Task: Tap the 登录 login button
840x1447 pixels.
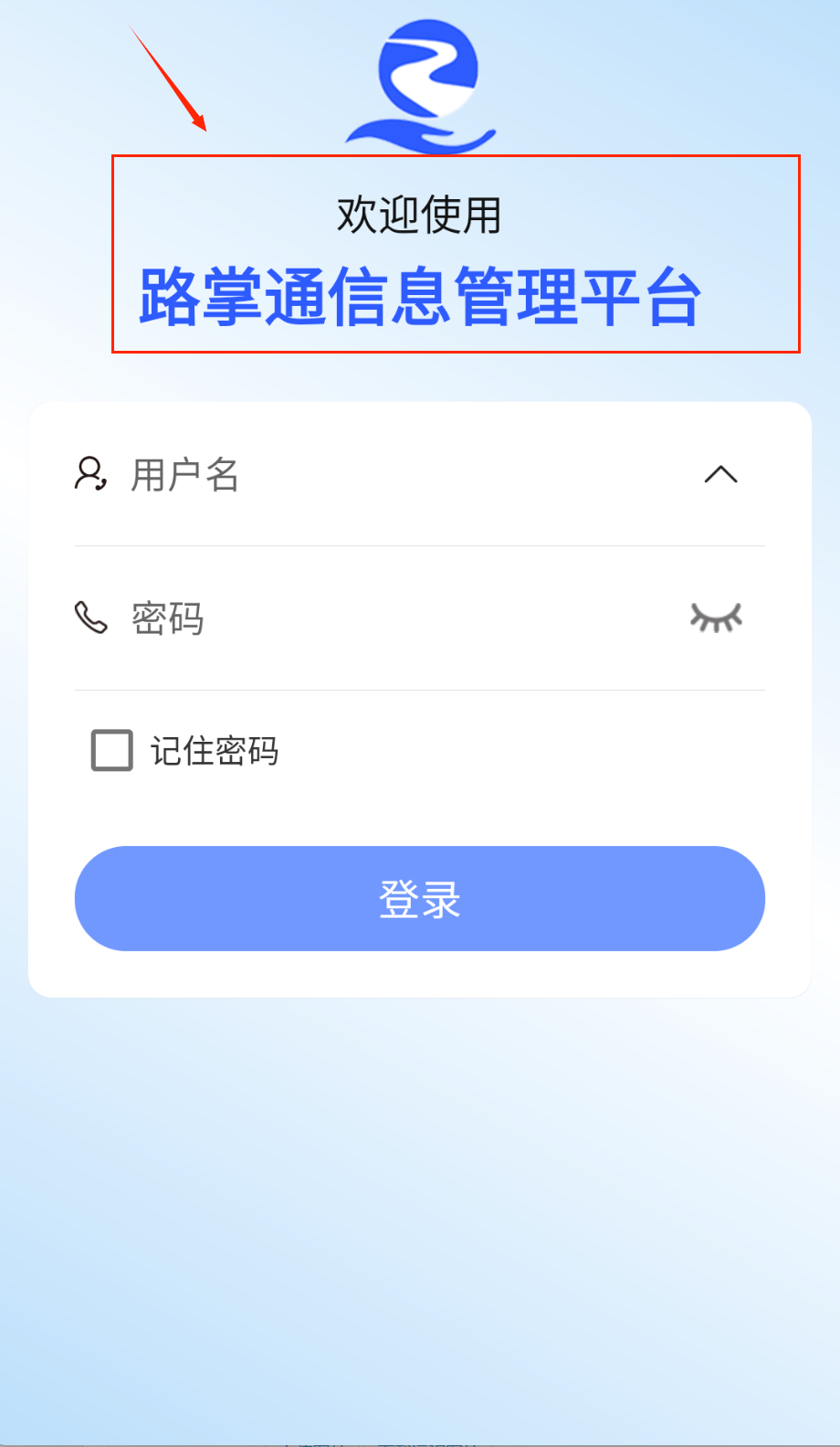Action: tap(420, 899)
